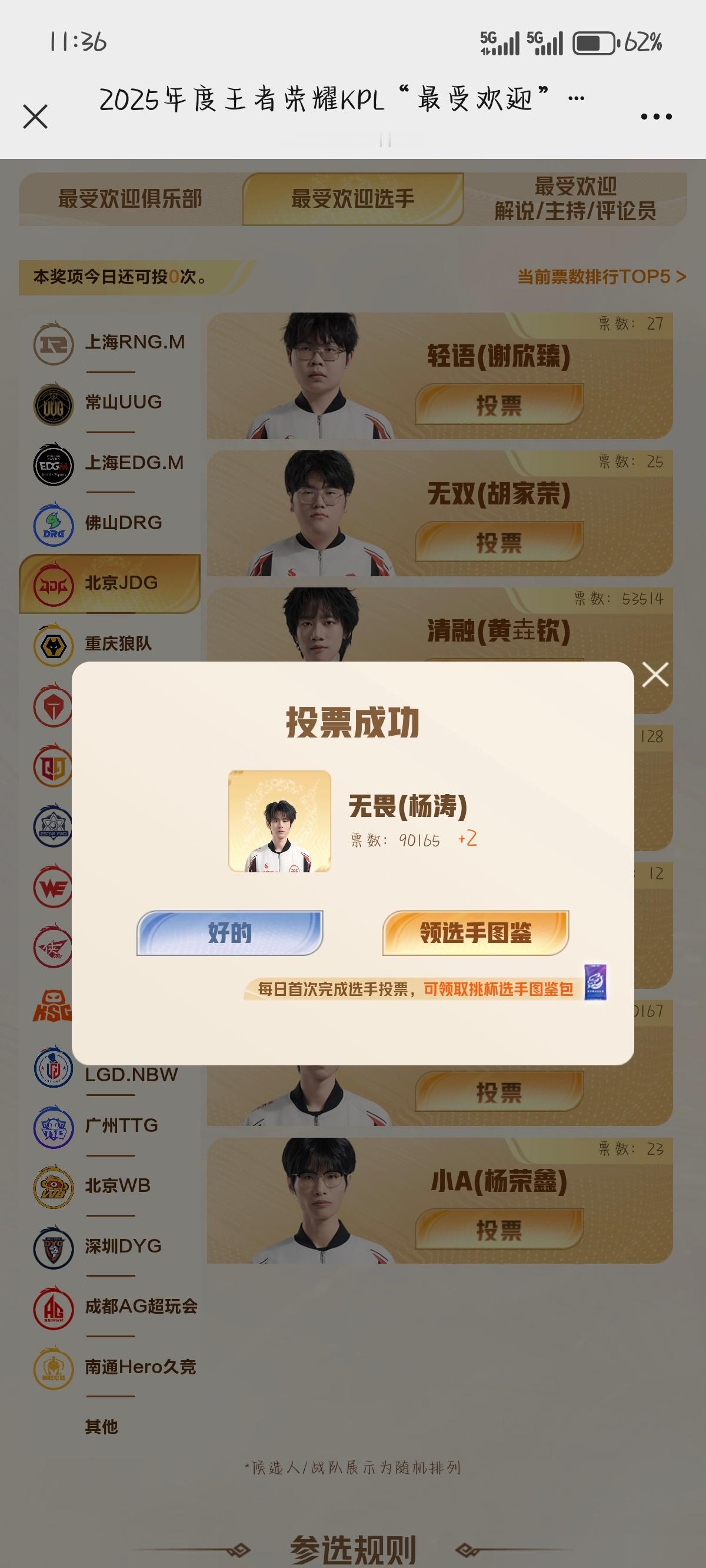Open the 最受欢迎解说/主持/评论员 tab
This screenshot has height=1568, width=706.
[x=575, y=201]
